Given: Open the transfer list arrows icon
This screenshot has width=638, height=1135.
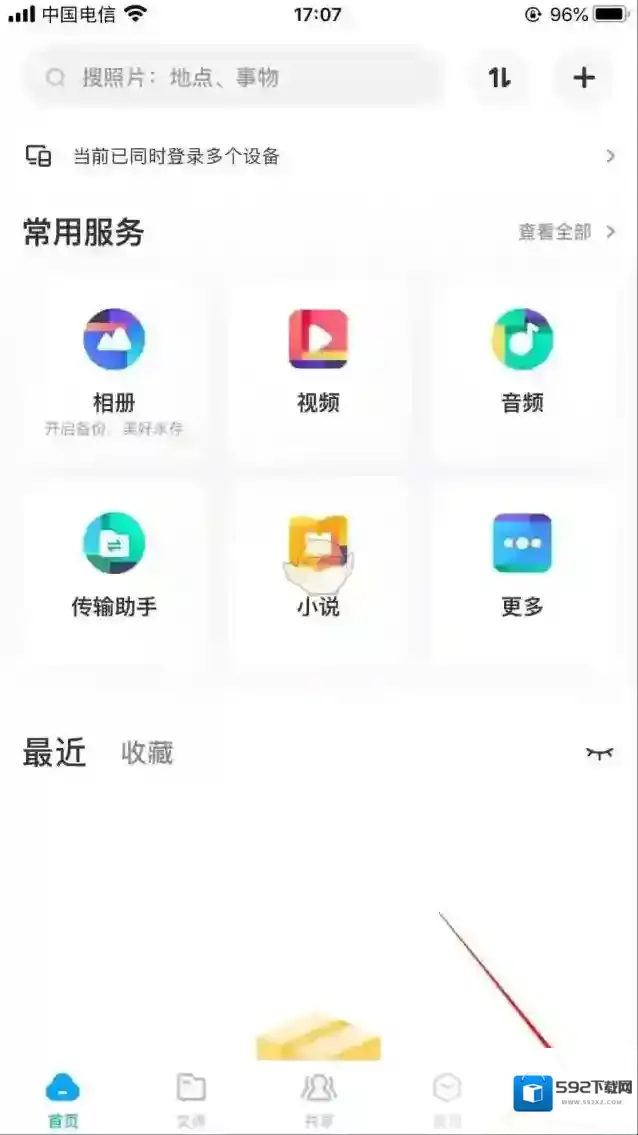Looking at the screenshot, I should coord(499,78).
